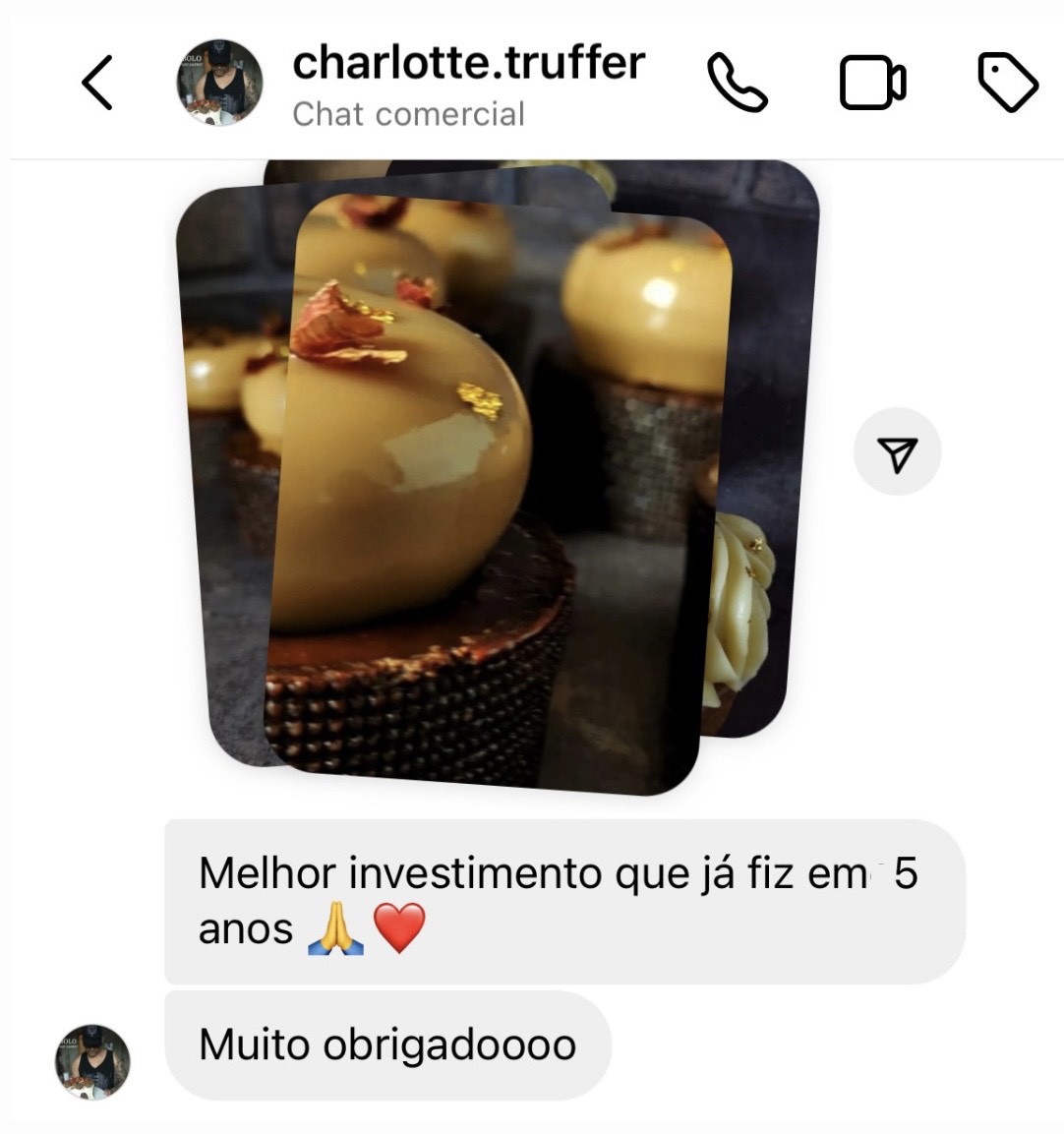Start a voice call with charlotte.truffer

coord(738,83)
